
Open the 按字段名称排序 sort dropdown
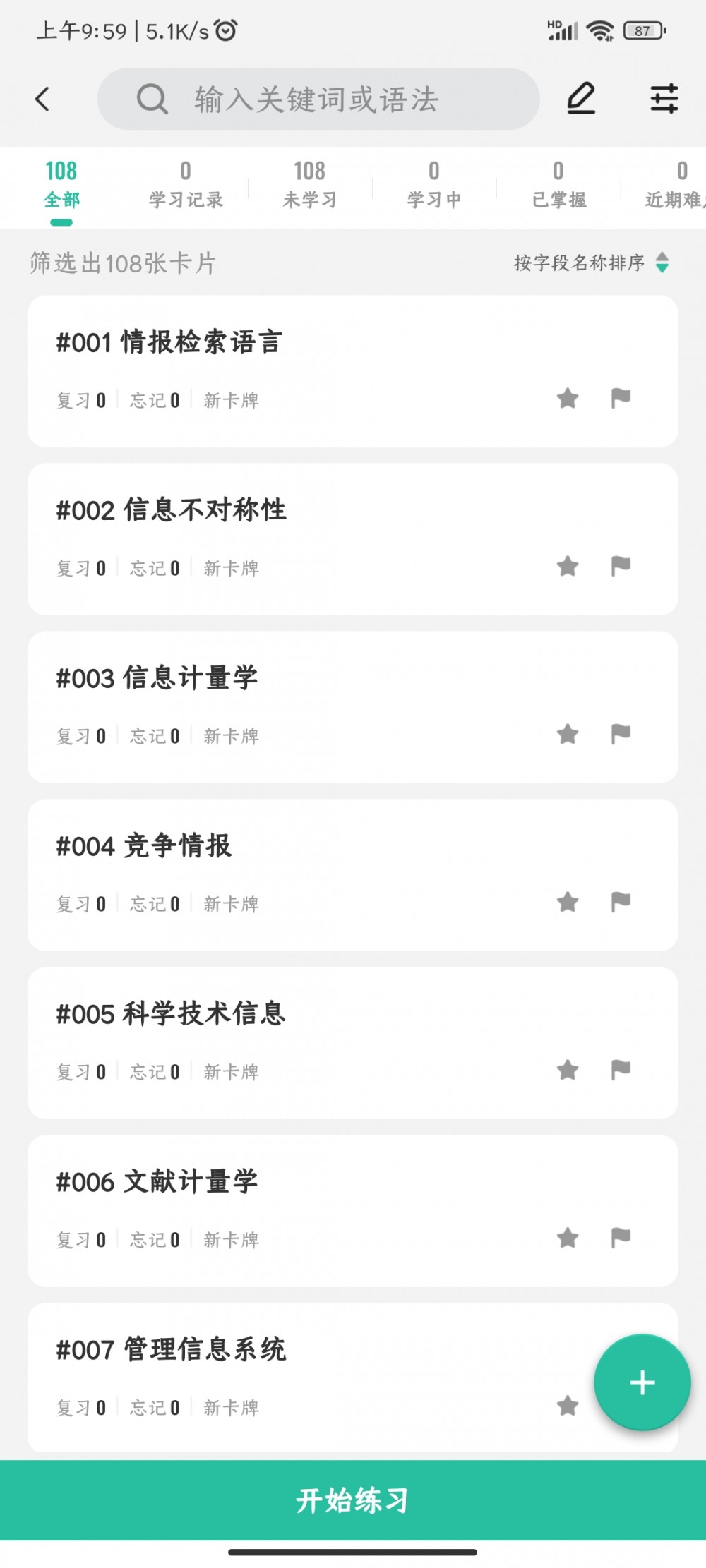point(592,263)
